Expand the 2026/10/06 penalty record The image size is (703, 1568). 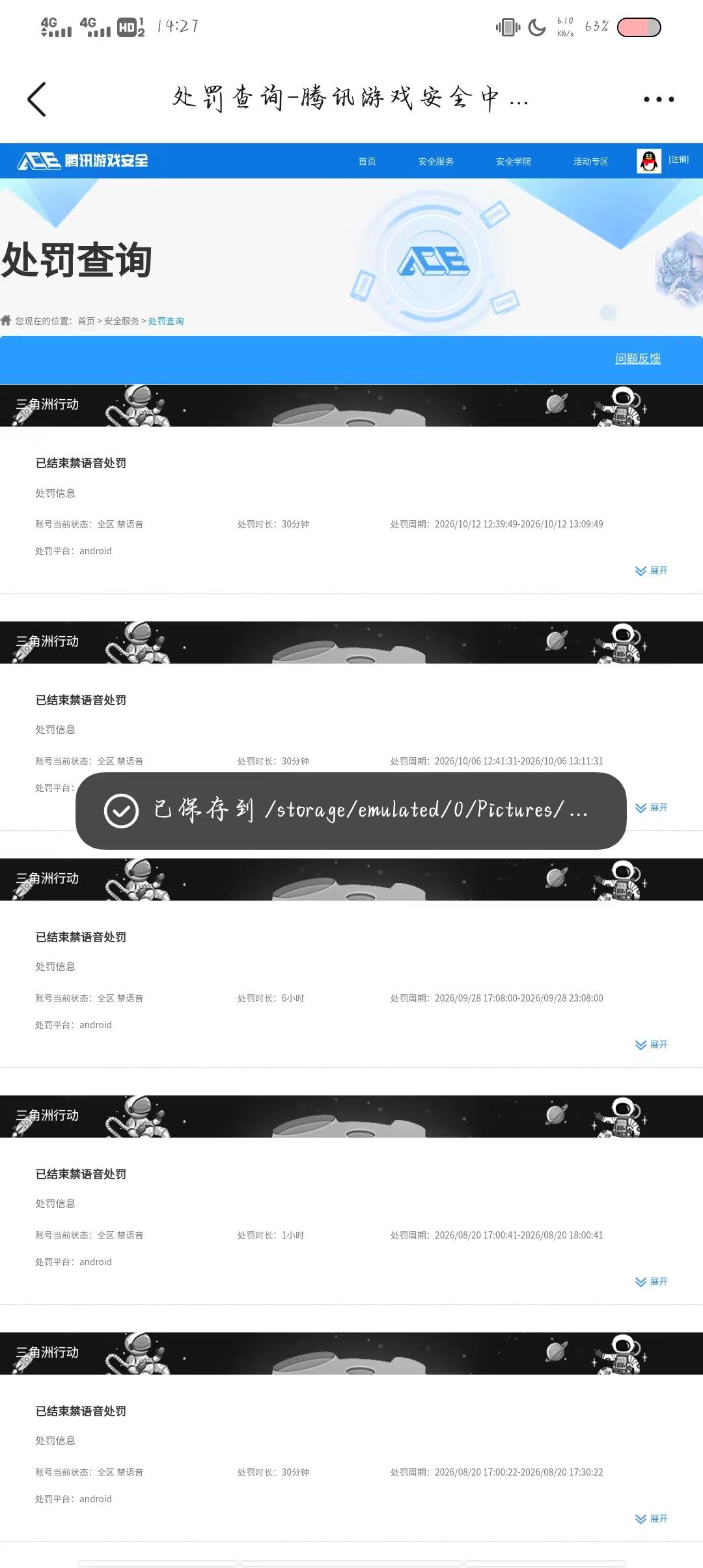click(x=652, y=807)
